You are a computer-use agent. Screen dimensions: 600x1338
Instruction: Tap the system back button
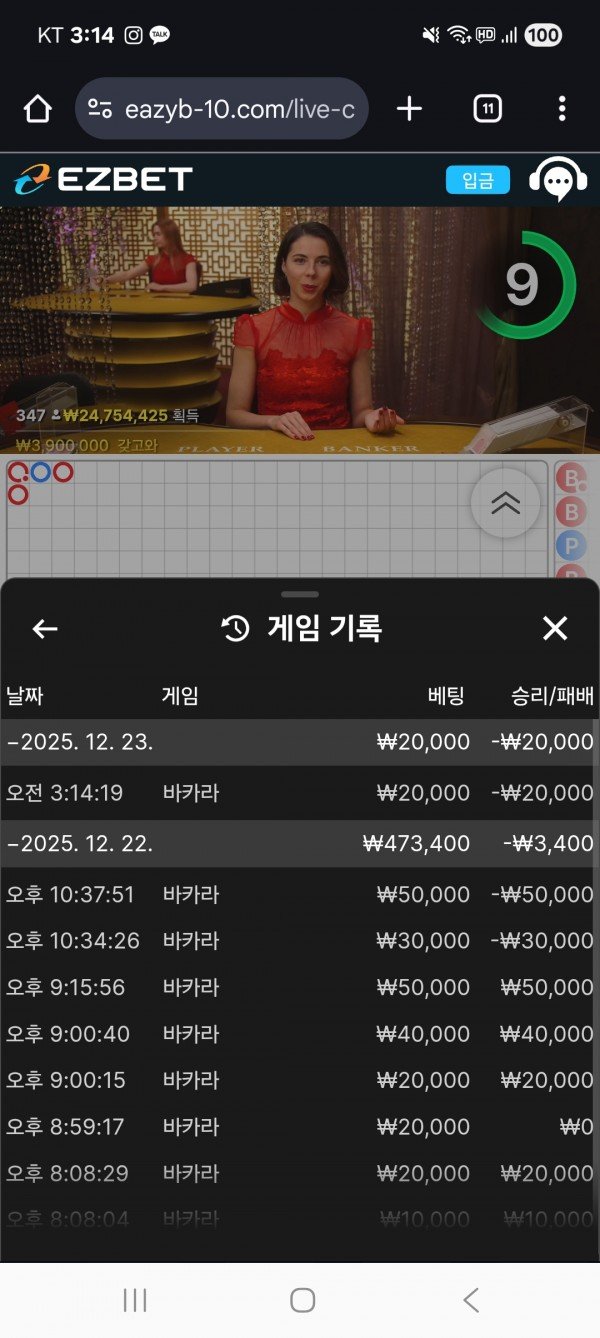tap(471, 1300)
